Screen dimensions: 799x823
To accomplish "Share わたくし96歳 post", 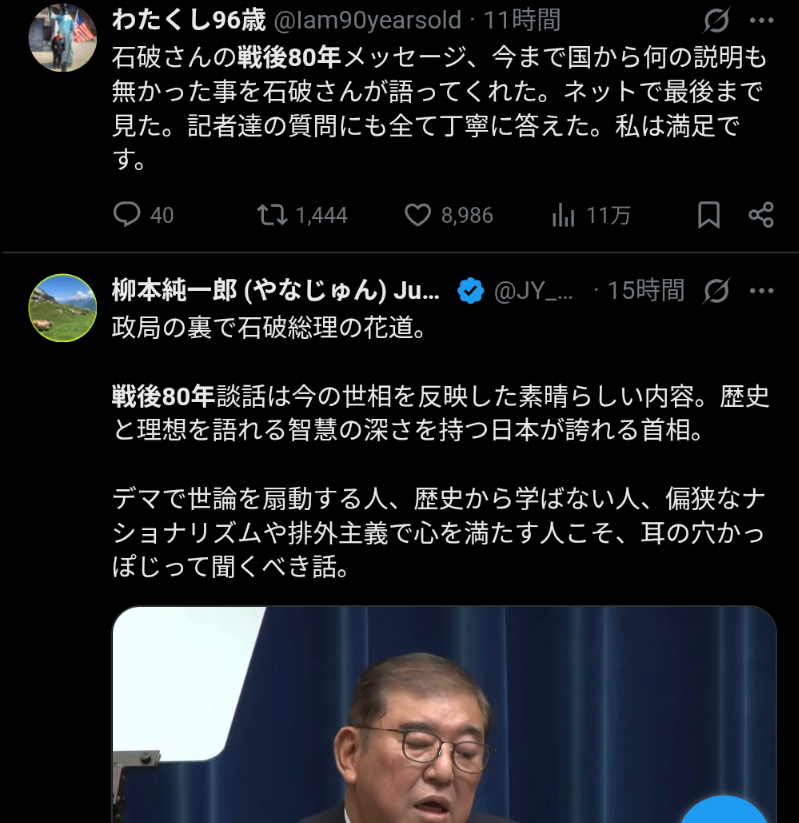I will coord(761,214).
